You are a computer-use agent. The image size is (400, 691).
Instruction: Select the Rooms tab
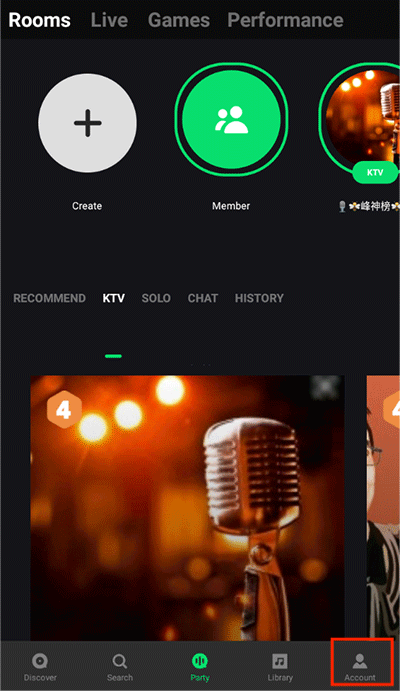coord(40,20)
